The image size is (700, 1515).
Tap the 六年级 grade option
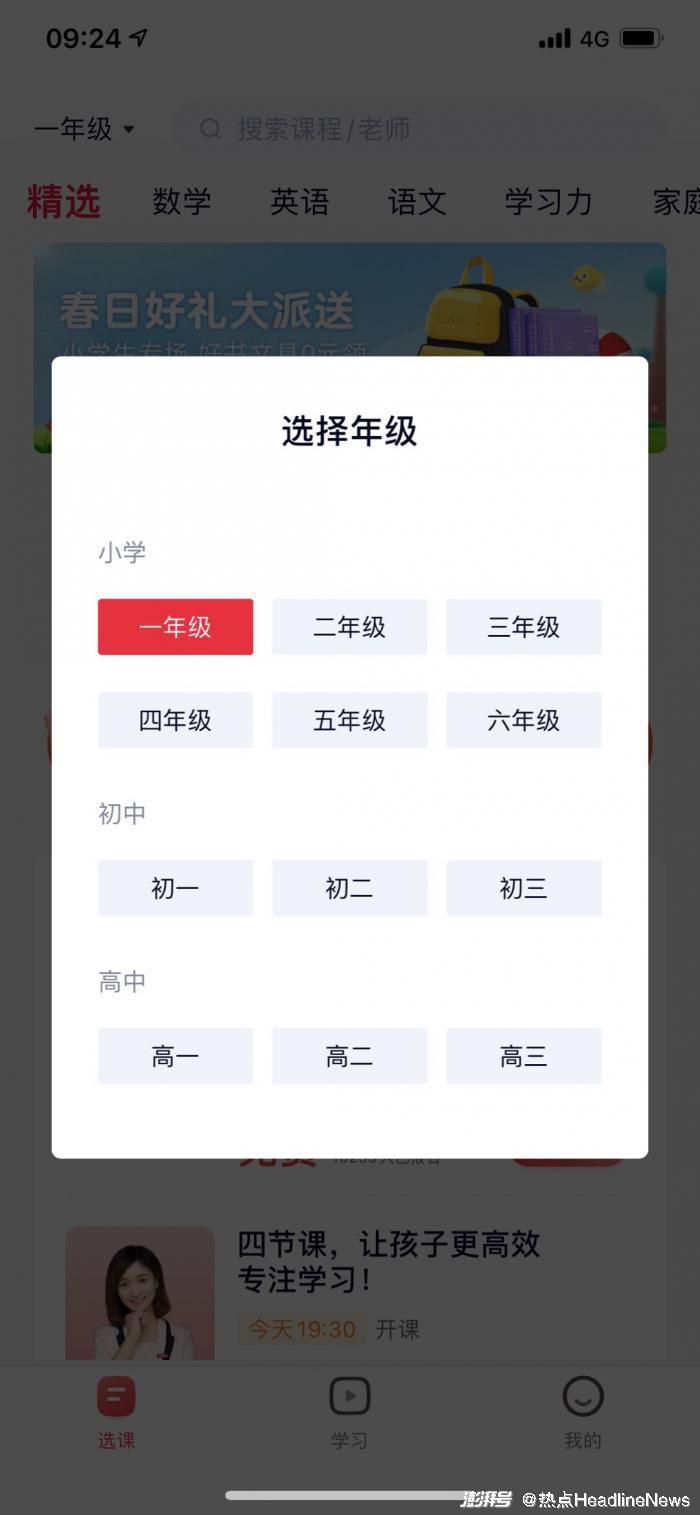pyautogui.click(x=523, y=720)
